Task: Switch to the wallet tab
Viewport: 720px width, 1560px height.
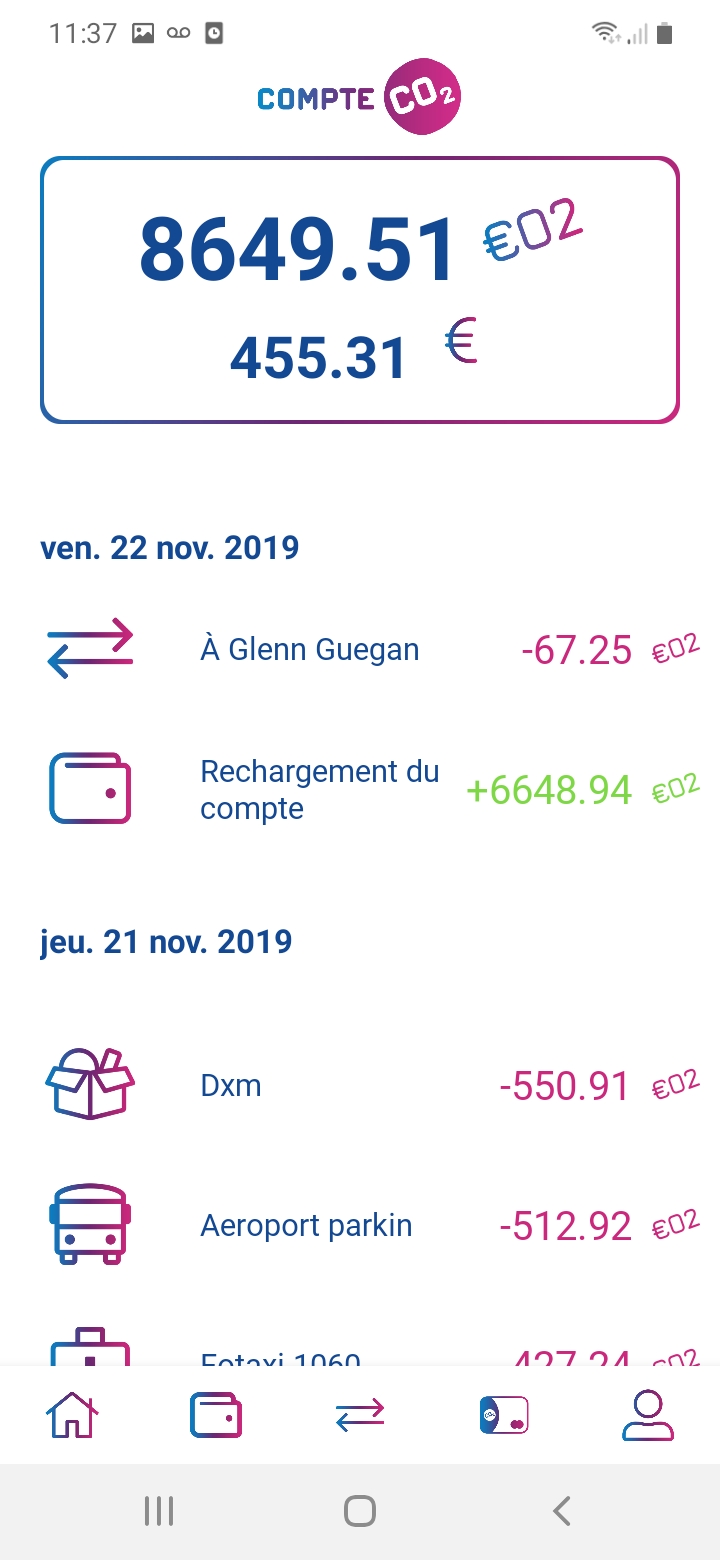Action: click(x=216, y=1415)
